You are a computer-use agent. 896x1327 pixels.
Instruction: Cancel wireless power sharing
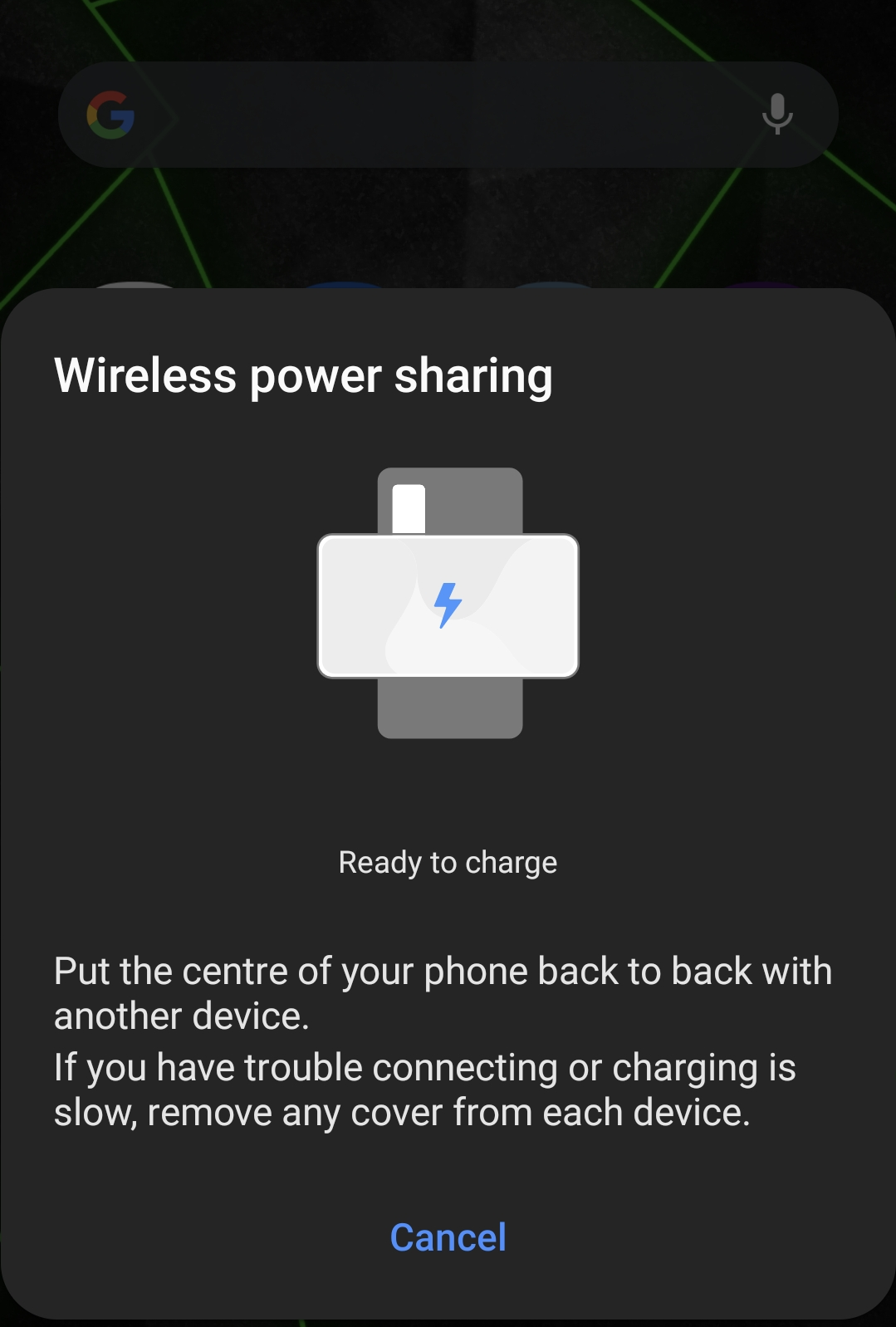(448, 1237)
